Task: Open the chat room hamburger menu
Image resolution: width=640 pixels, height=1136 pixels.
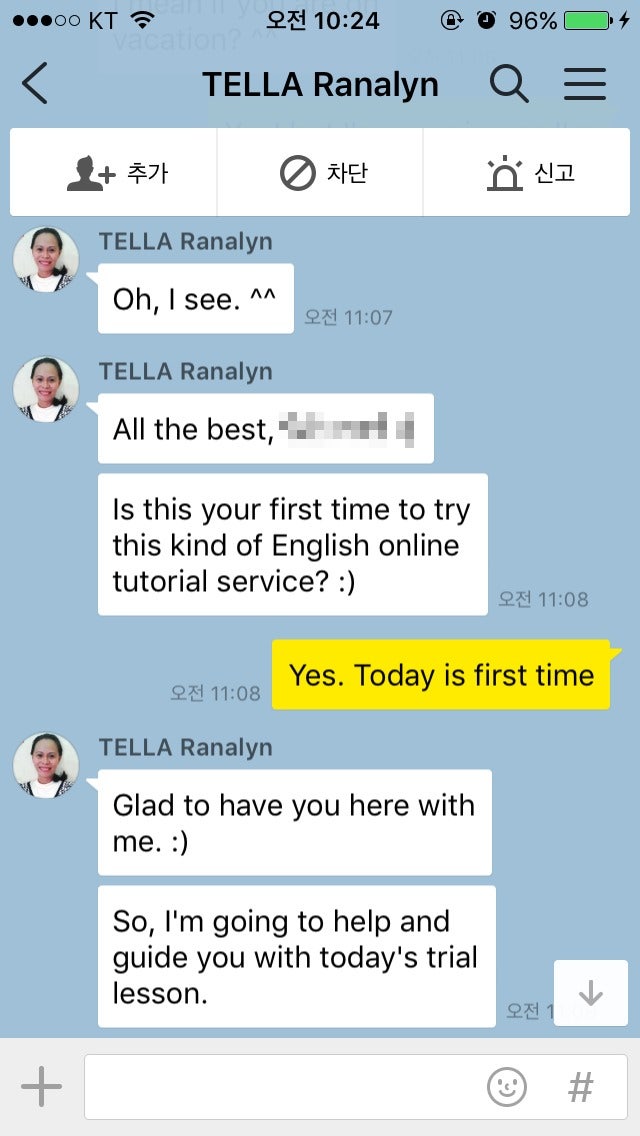Action: (x=585, y=83)
